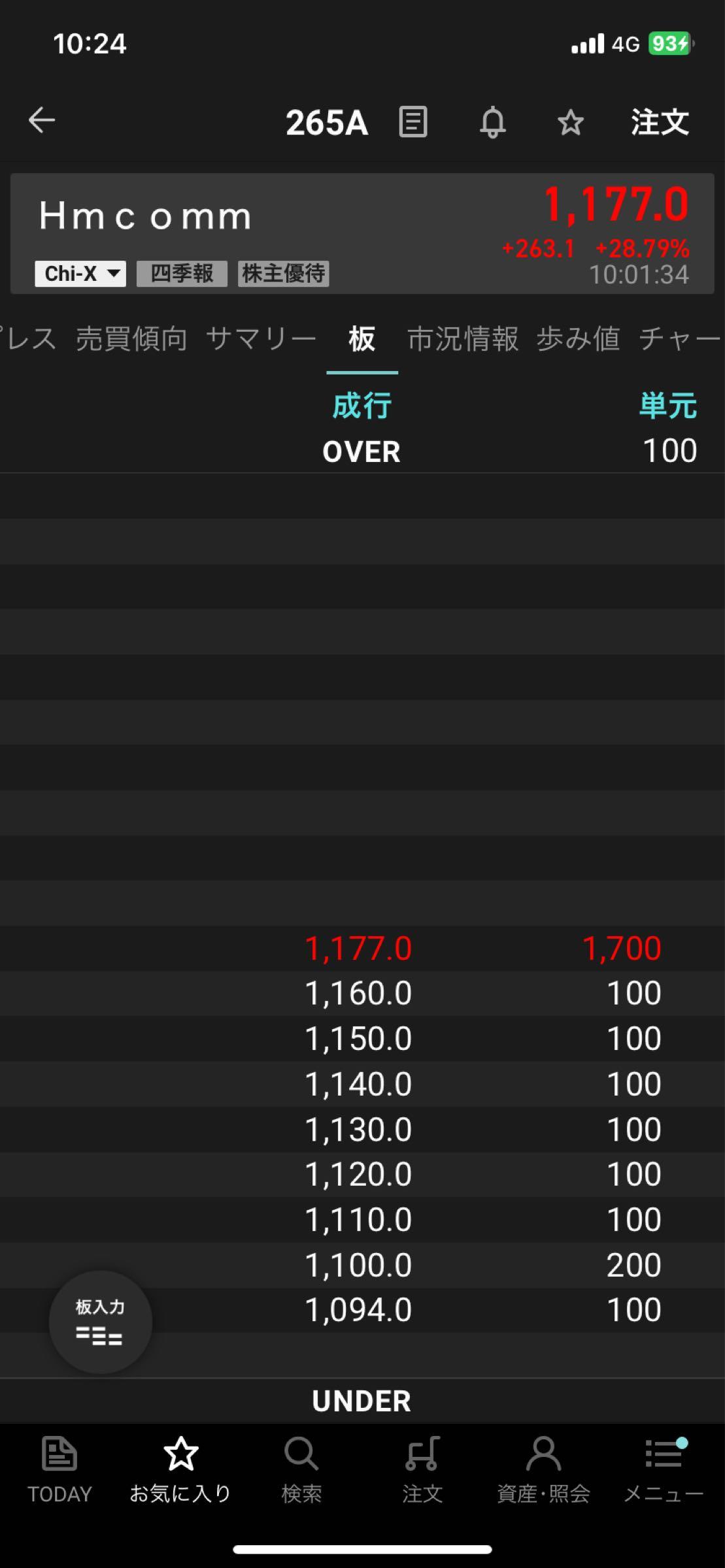Tap the 板入力 floating button
Image resolution: width=725 pixels, height=1568 pixels.
(x=100, y=1321)
